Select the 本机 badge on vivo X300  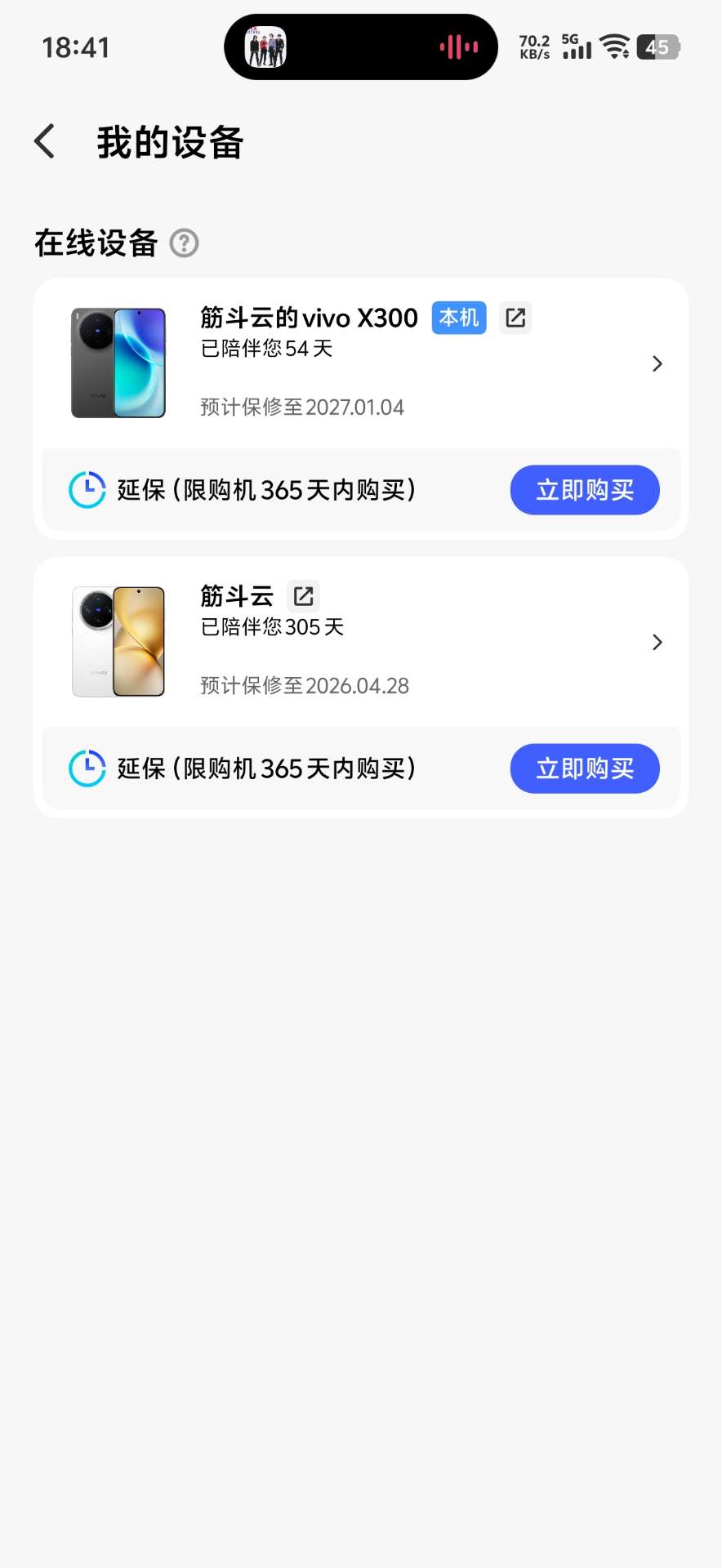[x=458, y=318]
